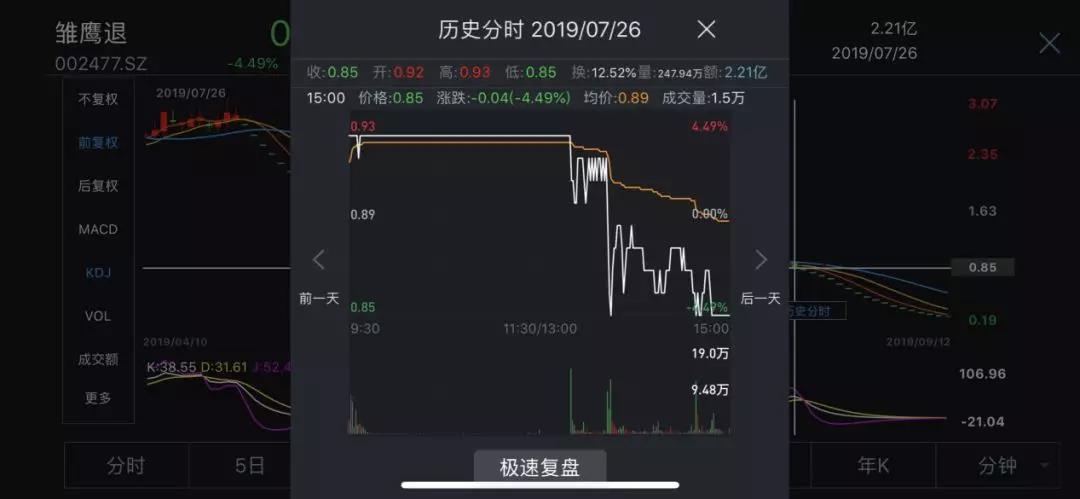Select 不复权 option

(x=98, y=99)
